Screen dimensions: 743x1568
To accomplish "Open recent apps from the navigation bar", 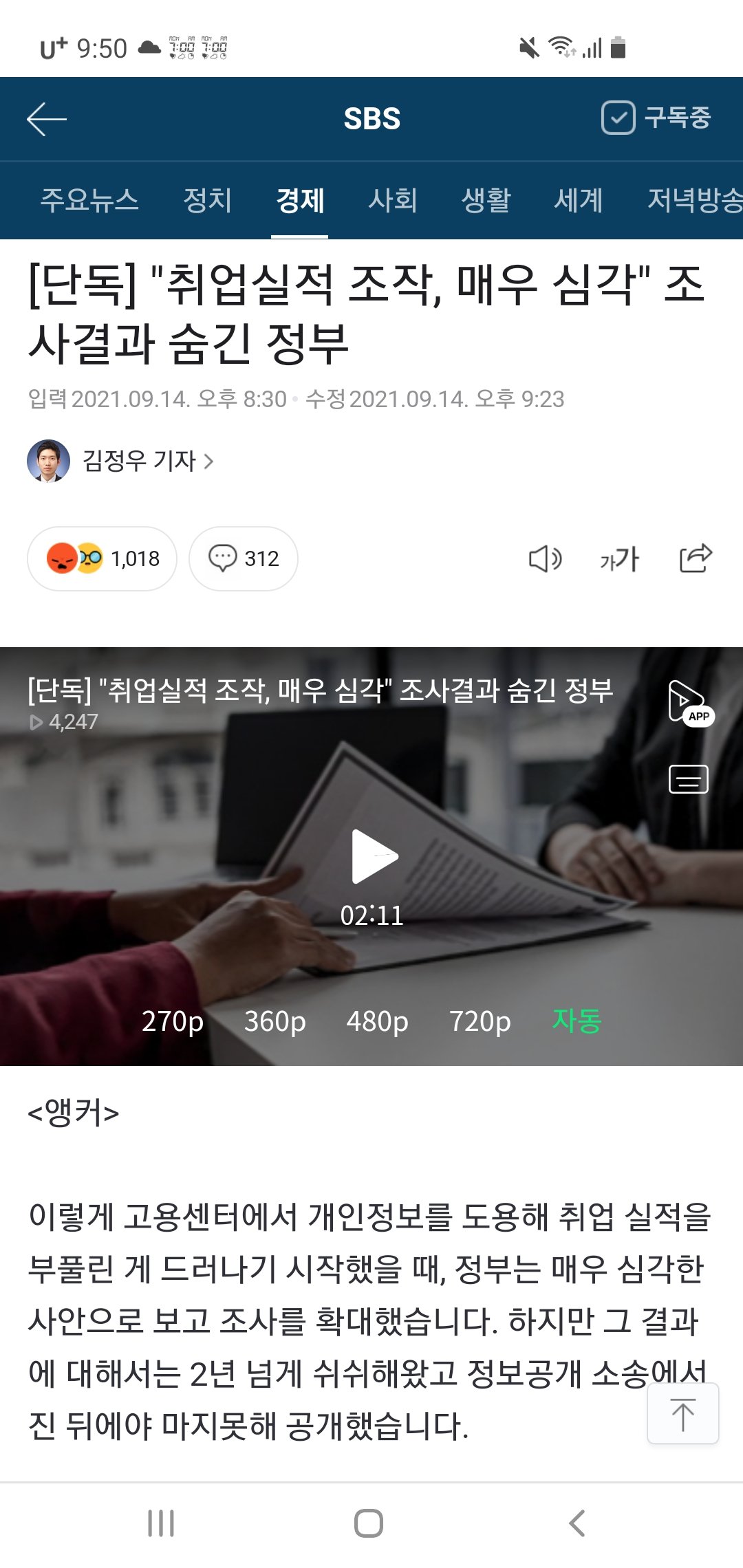I will (x=161, y=1523).
